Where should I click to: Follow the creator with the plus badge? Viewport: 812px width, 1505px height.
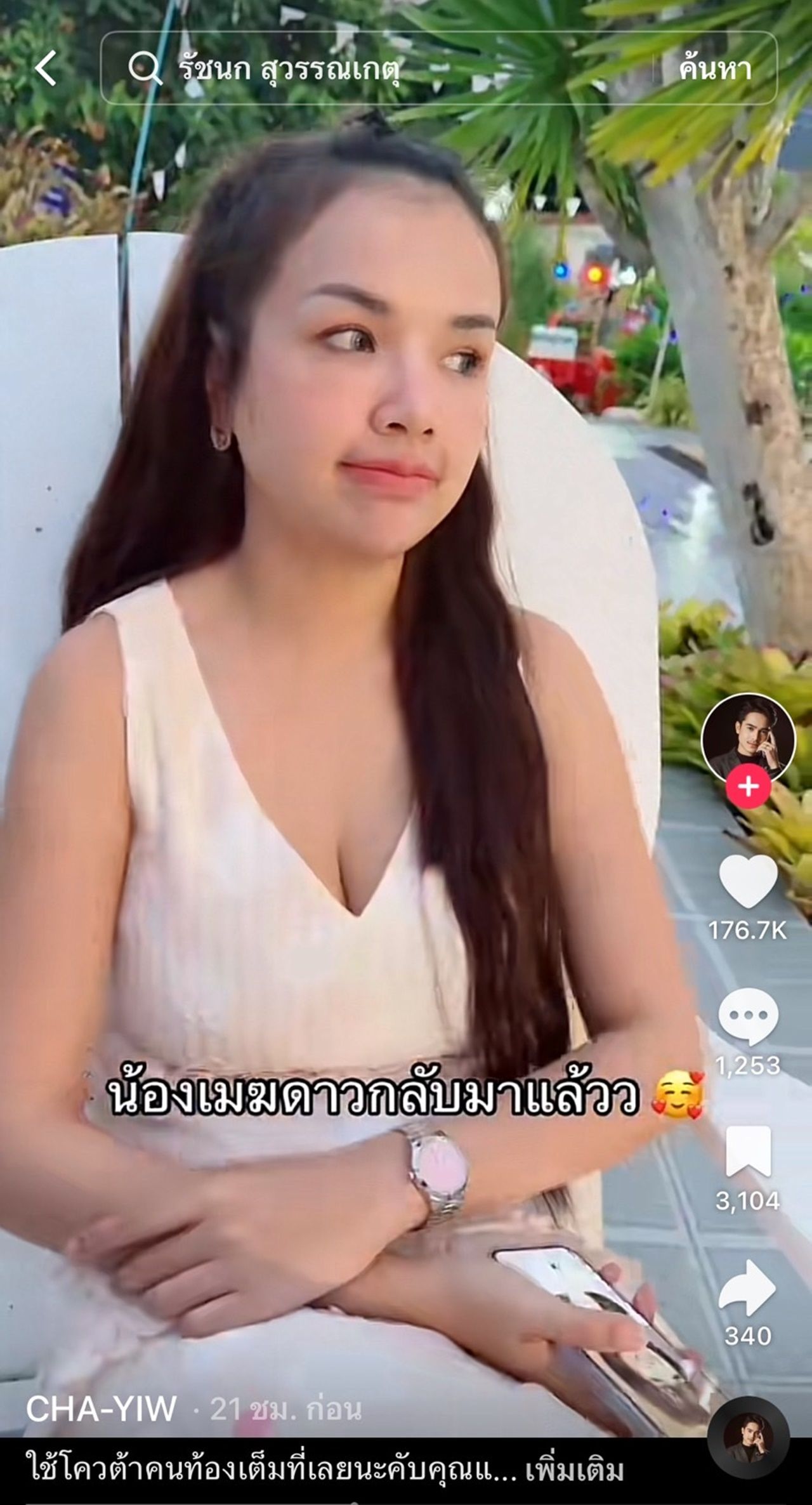pyautogui.click(x=749, y=787)
